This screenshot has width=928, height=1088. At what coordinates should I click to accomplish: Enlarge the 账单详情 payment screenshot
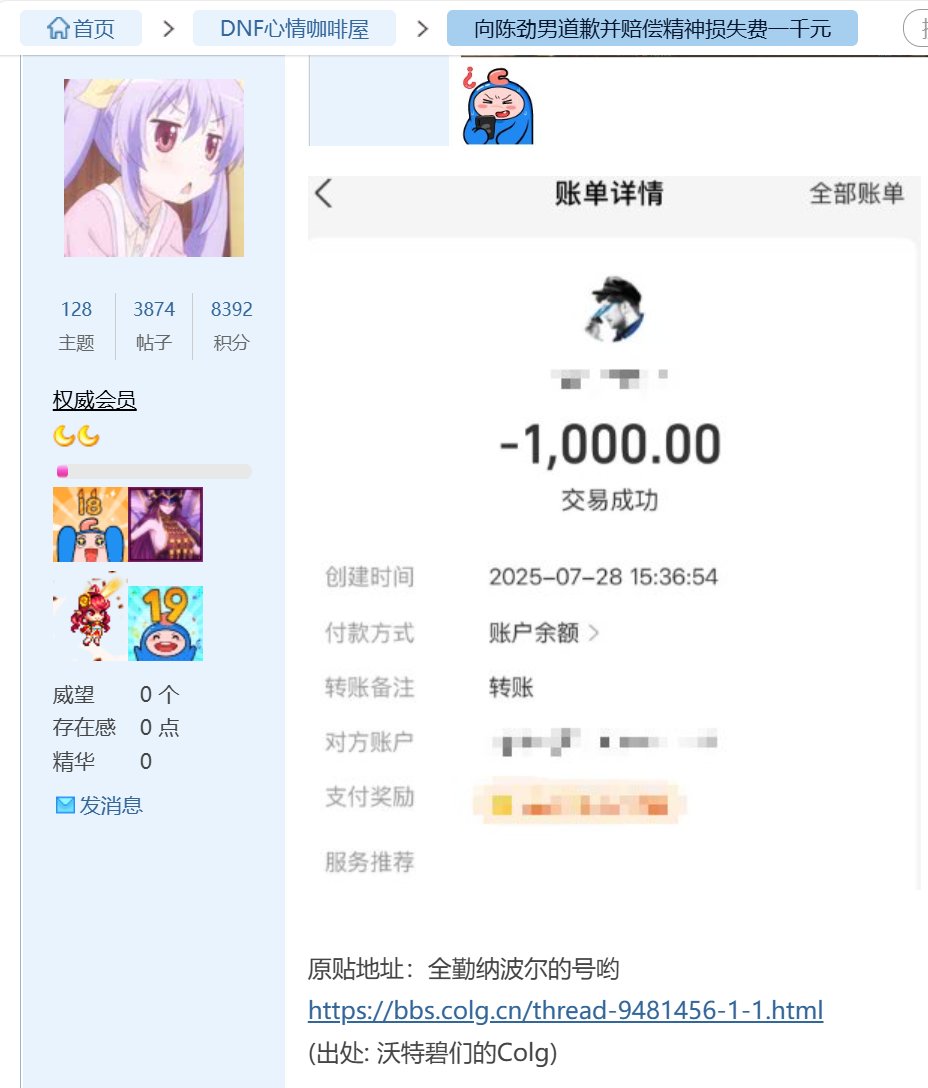612,530
